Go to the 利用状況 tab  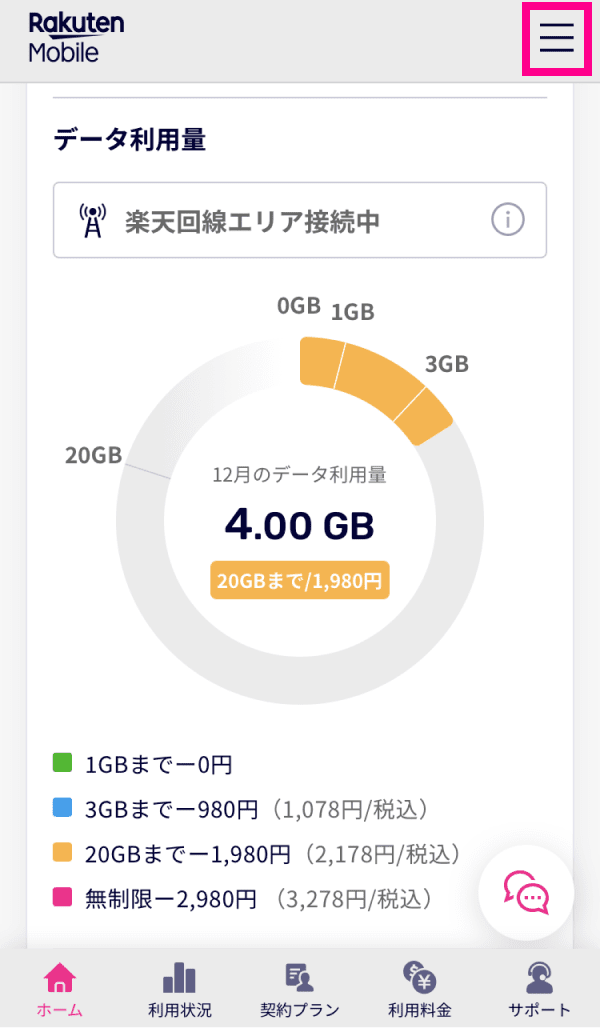(x=180, y=989)
